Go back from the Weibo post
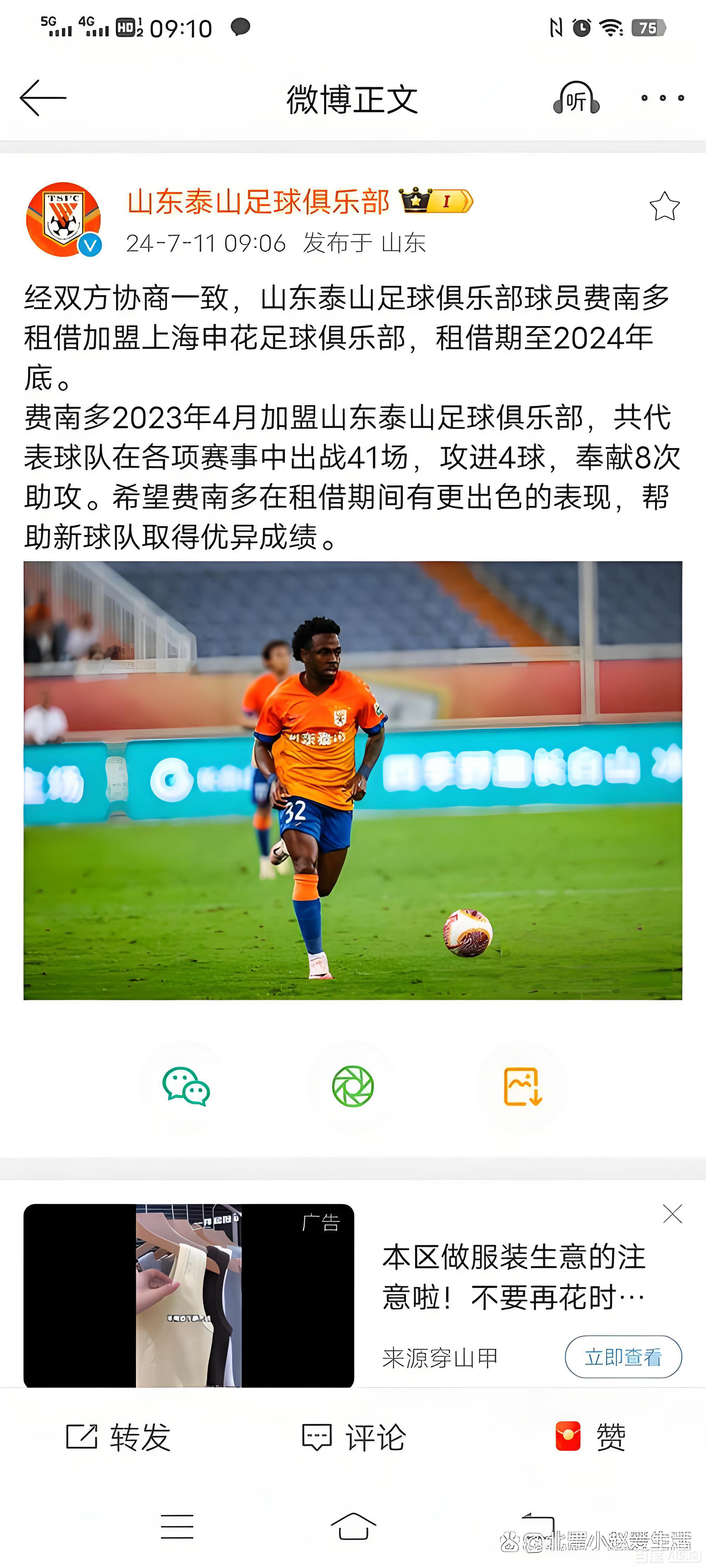Image resolution: width=706 pixels, height=1568 pixels. (43, 98)
